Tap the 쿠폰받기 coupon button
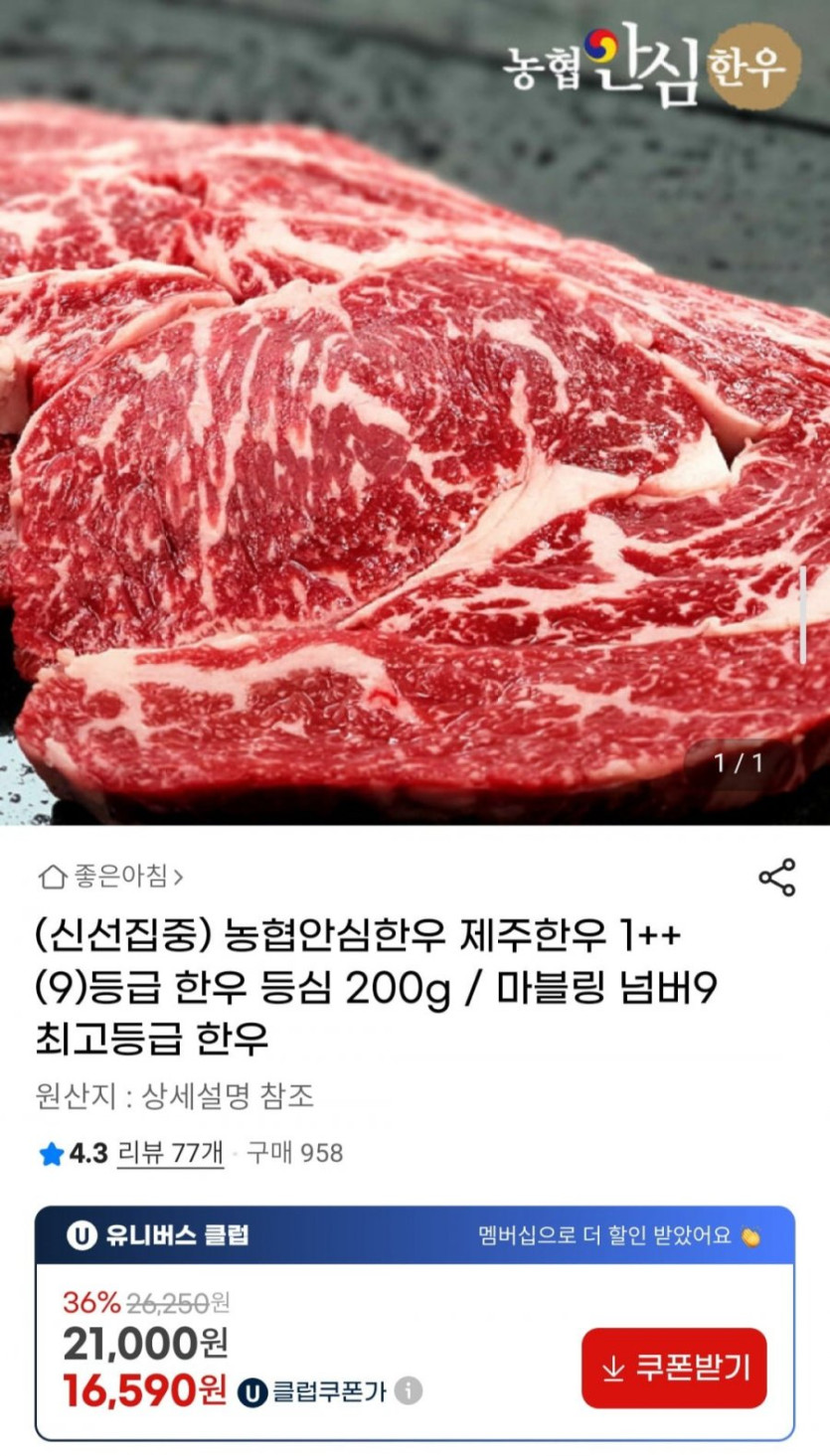 tap(674, 1368)
